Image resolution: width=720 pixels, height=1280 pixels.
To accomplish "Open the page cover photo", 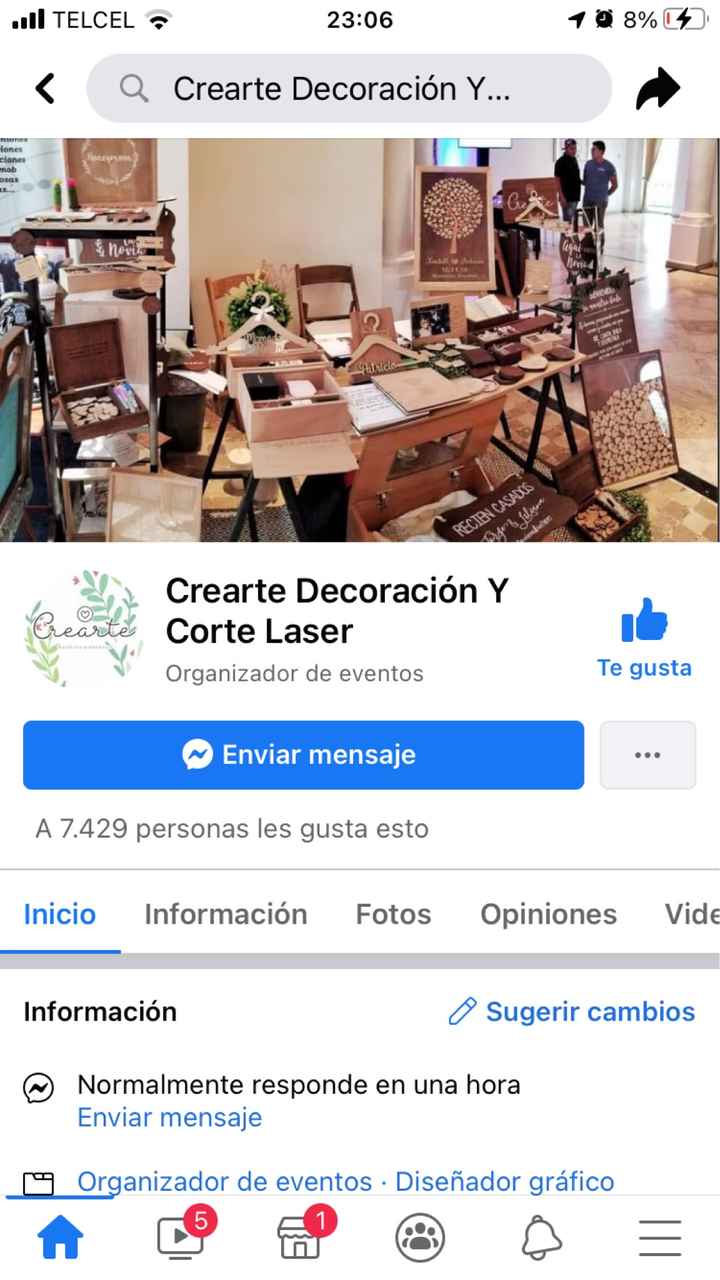I will 360,340.
